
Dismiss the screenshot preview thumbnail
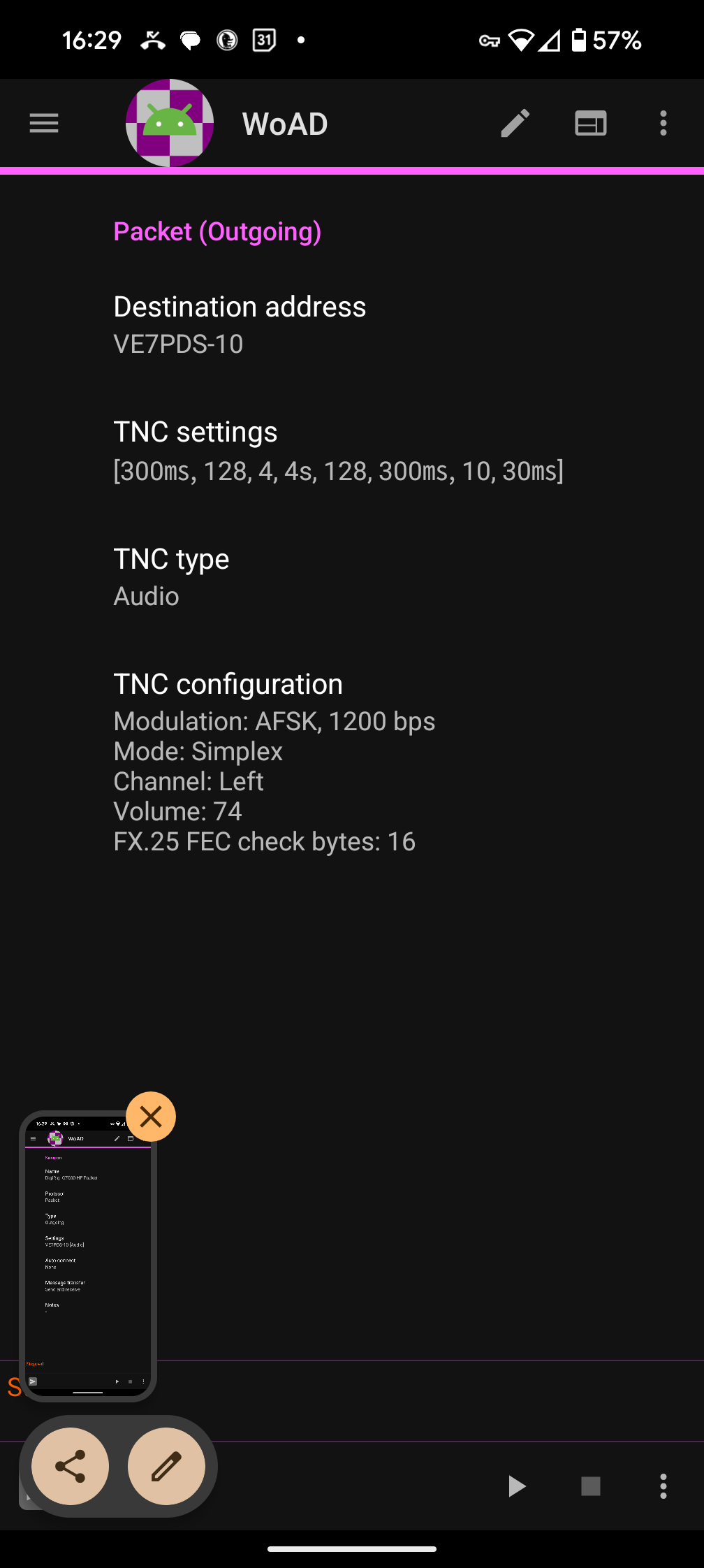point(151,1117)
